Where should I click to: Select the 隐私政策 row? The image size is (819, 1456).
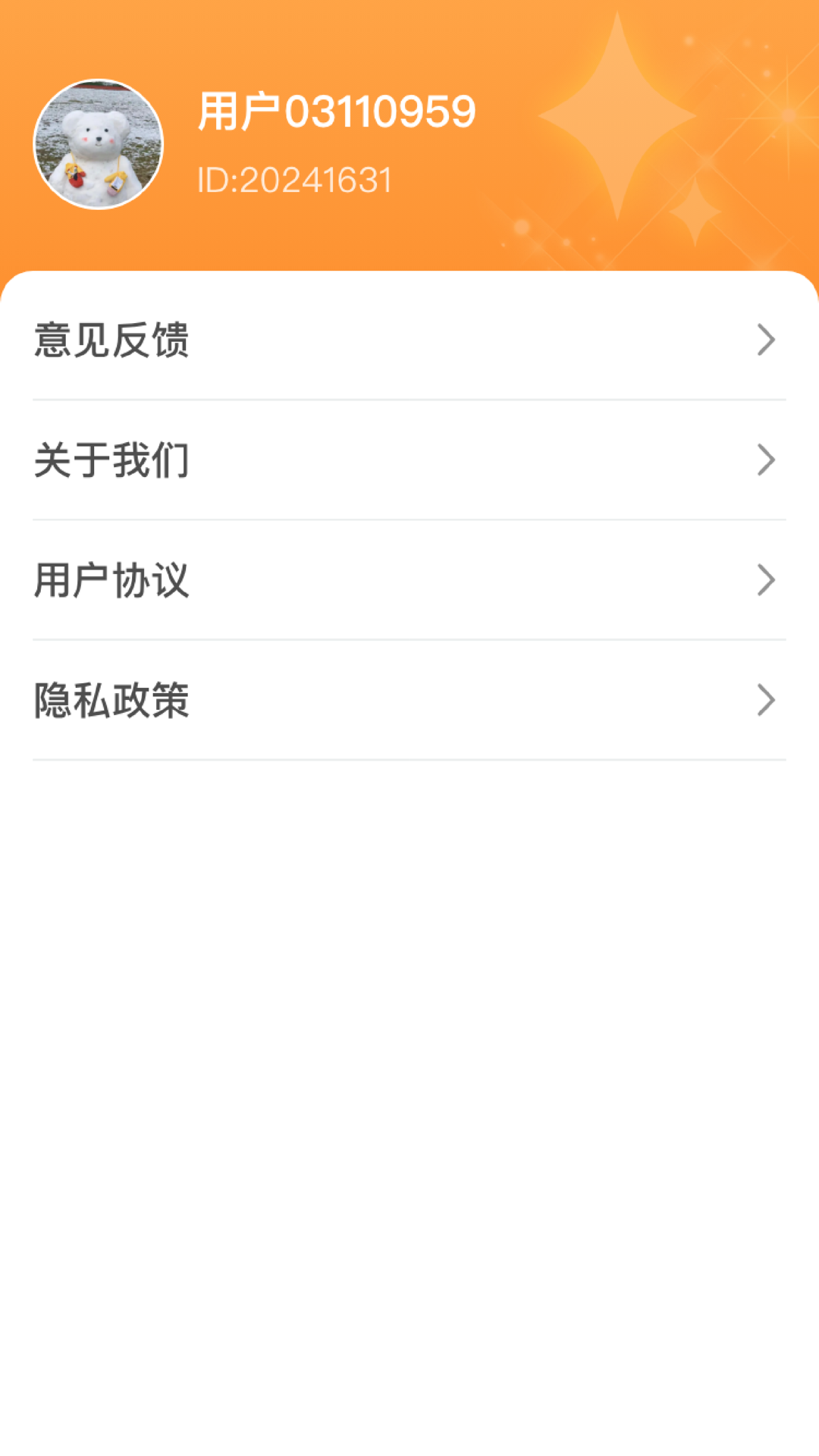click(x=409, y=701)
